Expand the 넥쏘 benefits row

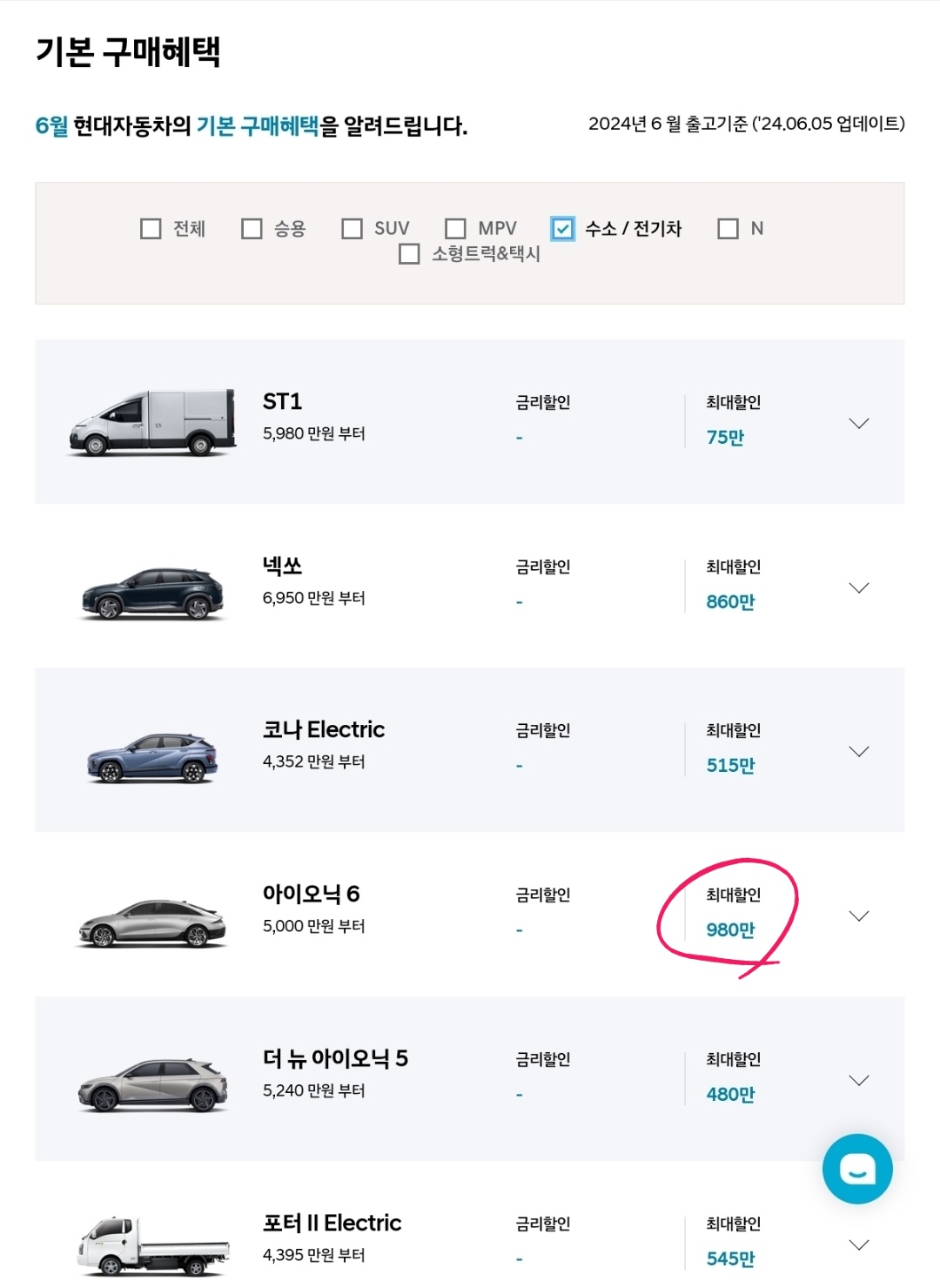pos(860,588)
